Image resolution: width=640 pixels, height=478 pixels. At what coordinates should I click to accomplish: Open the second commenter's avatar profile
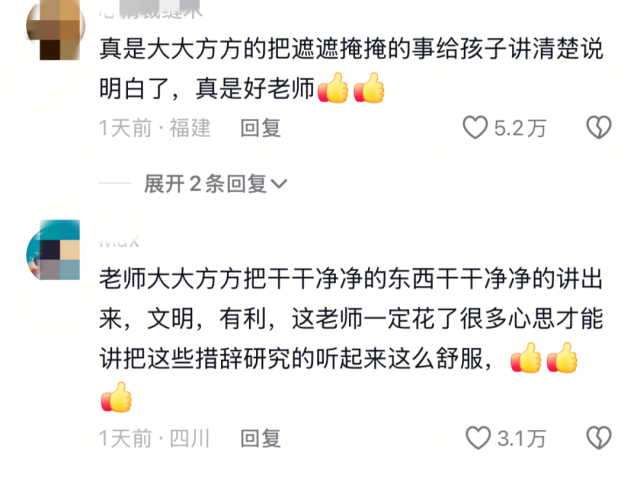point(52,250)
